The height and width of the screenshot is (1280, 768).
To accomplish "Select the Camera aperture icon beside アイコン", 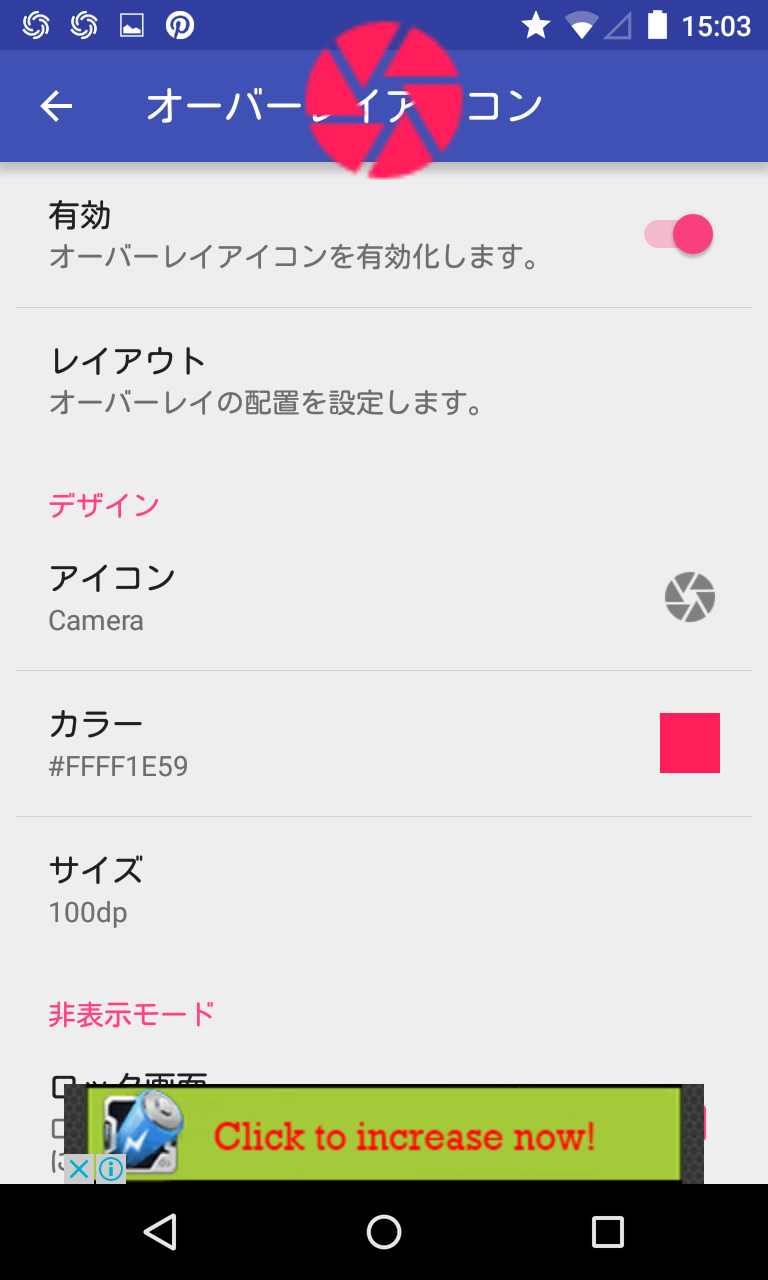I will point(690,597).
